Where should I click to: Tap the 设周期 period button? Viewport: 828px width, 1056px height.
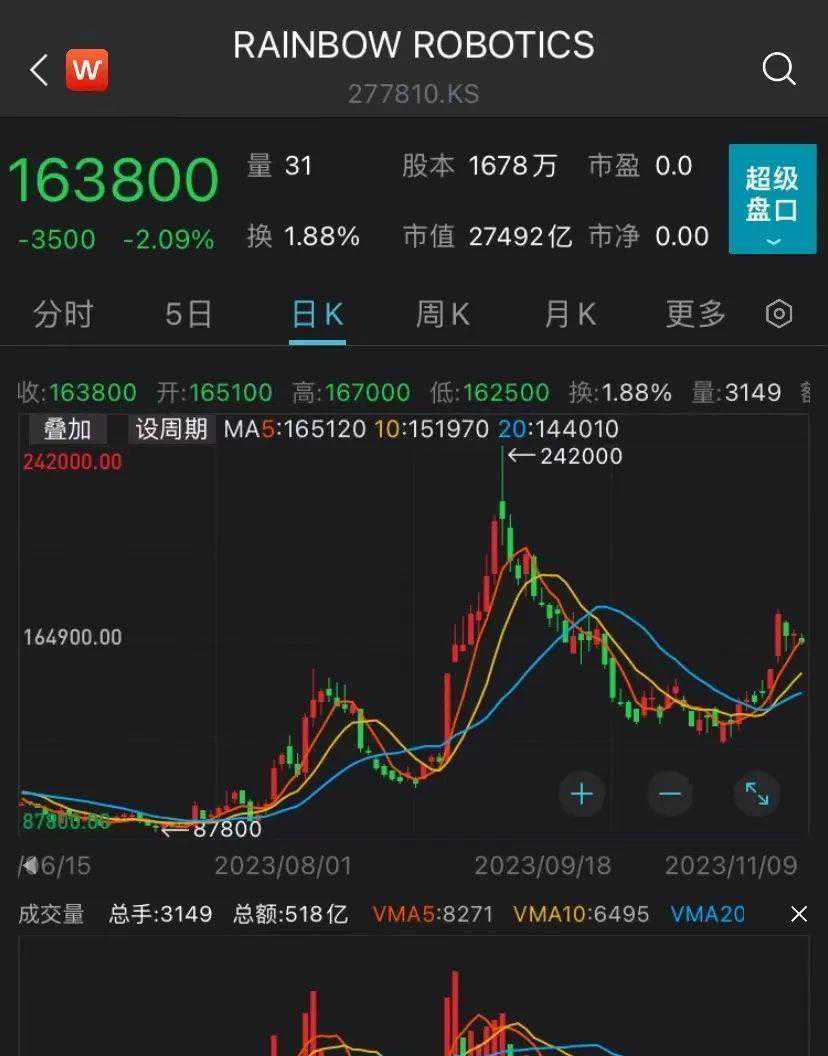point(171,430)
